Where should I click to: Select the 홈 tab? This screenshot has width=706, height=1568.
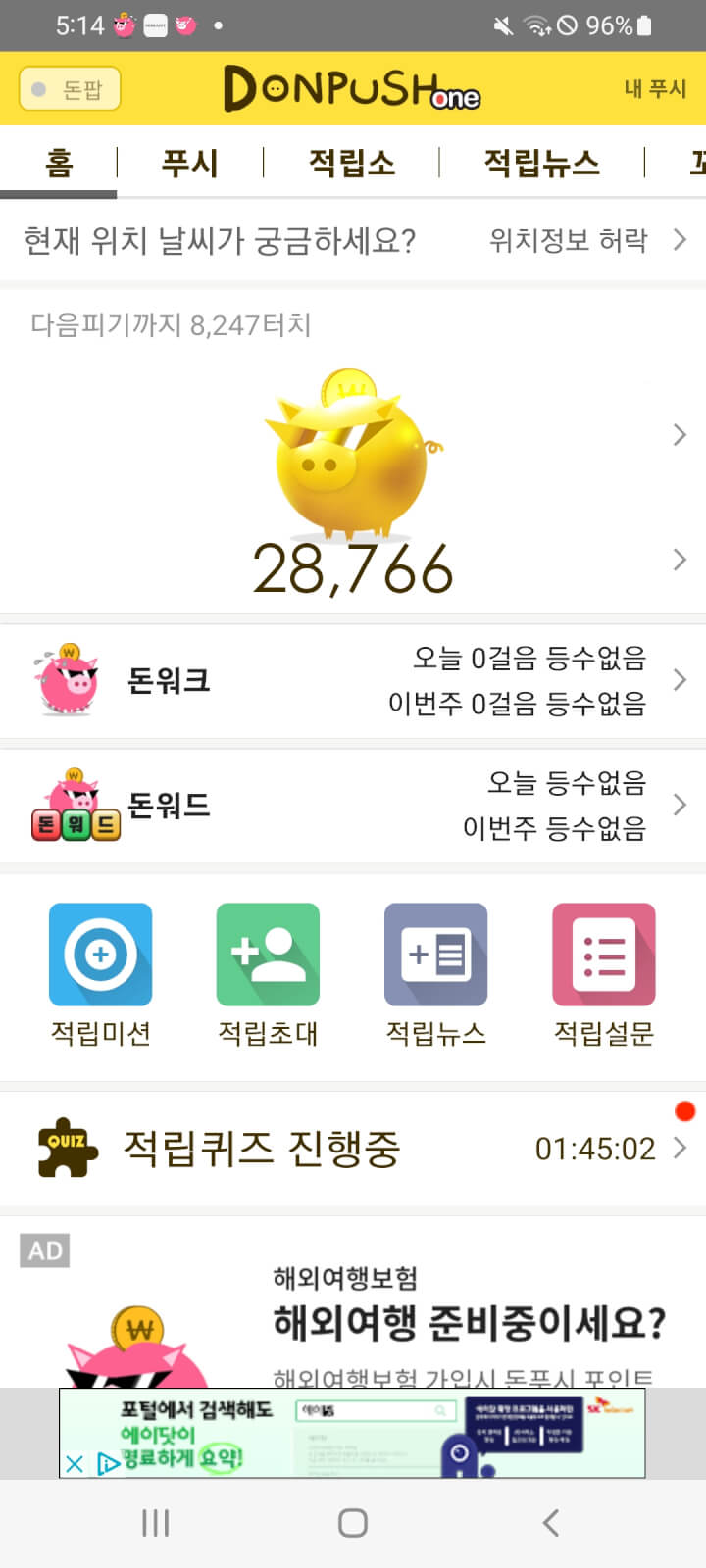click(x=59, y=163)
